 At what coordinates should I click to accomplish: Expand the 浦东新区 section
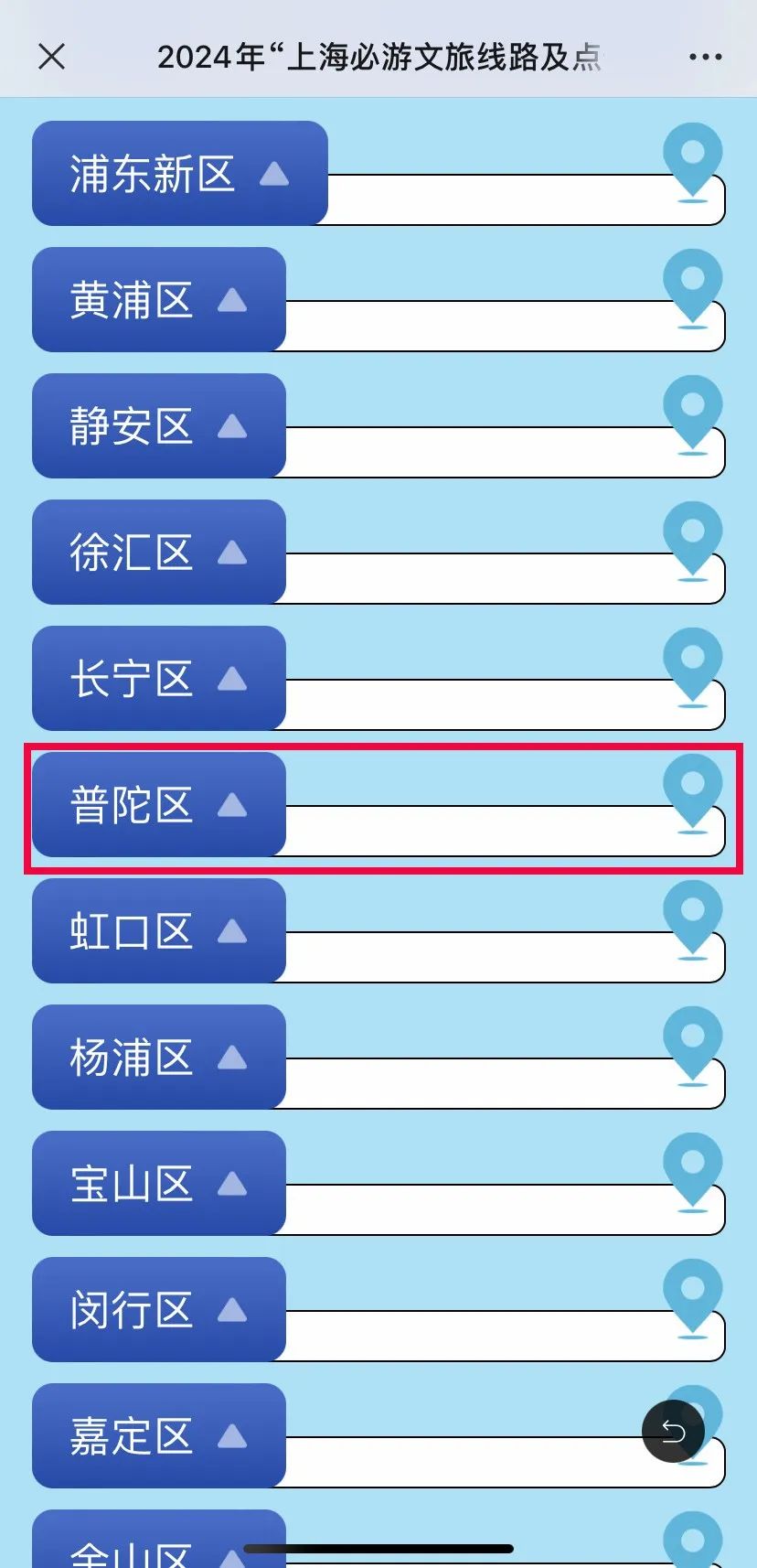pyautogui.click(x=179, y=173)
